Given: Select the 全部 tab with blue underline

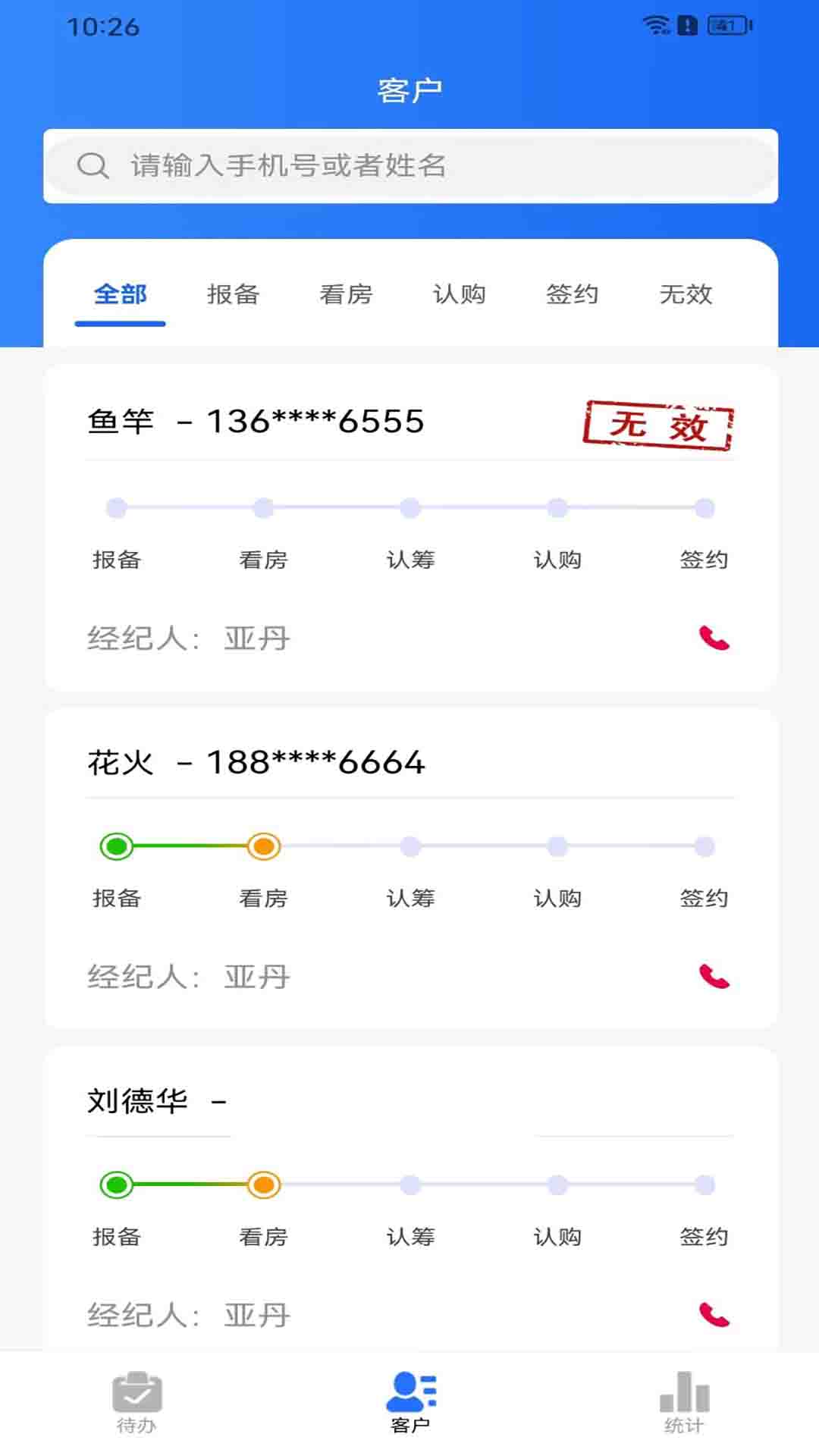Looking at the screenshot, I should point(120,296).
